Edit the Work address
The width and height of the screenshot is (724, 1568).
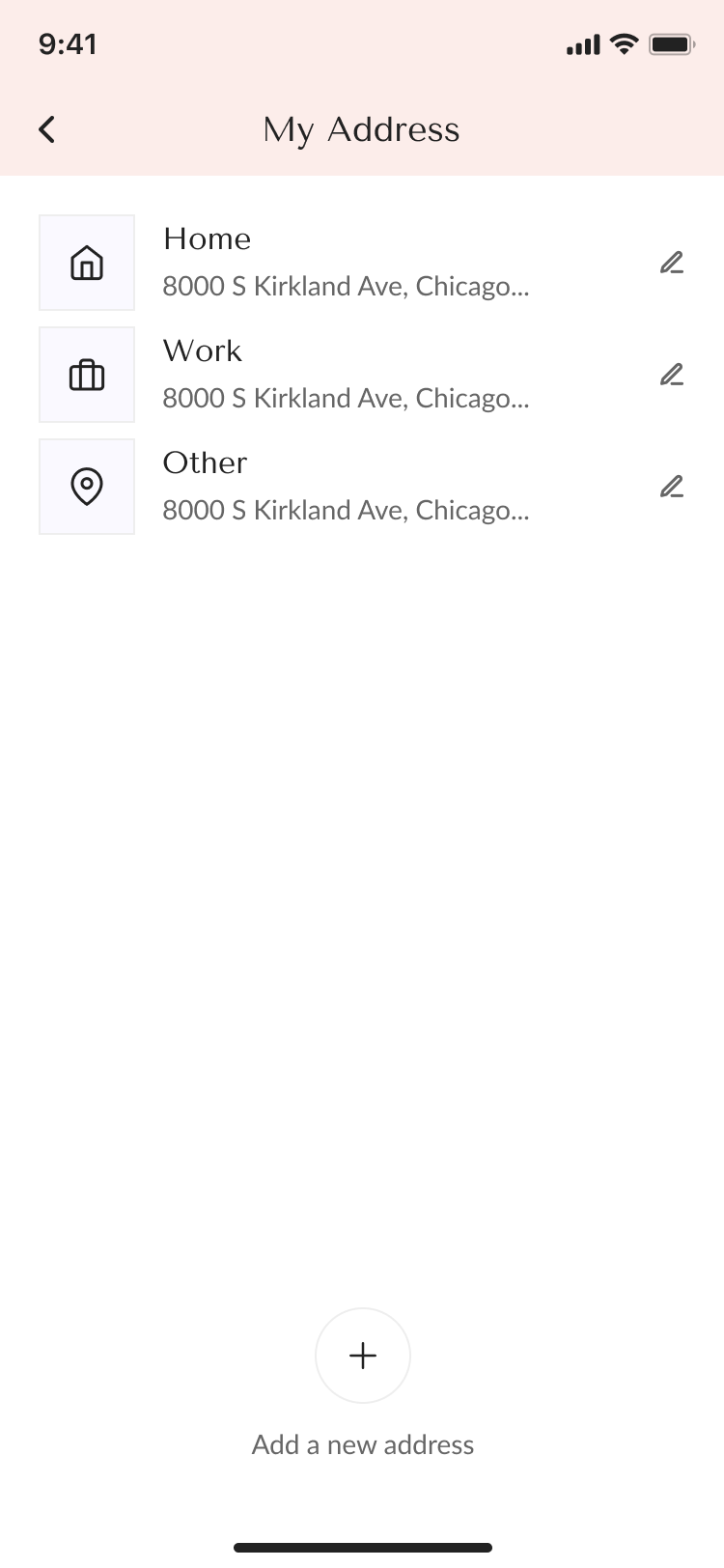(672, 375)
